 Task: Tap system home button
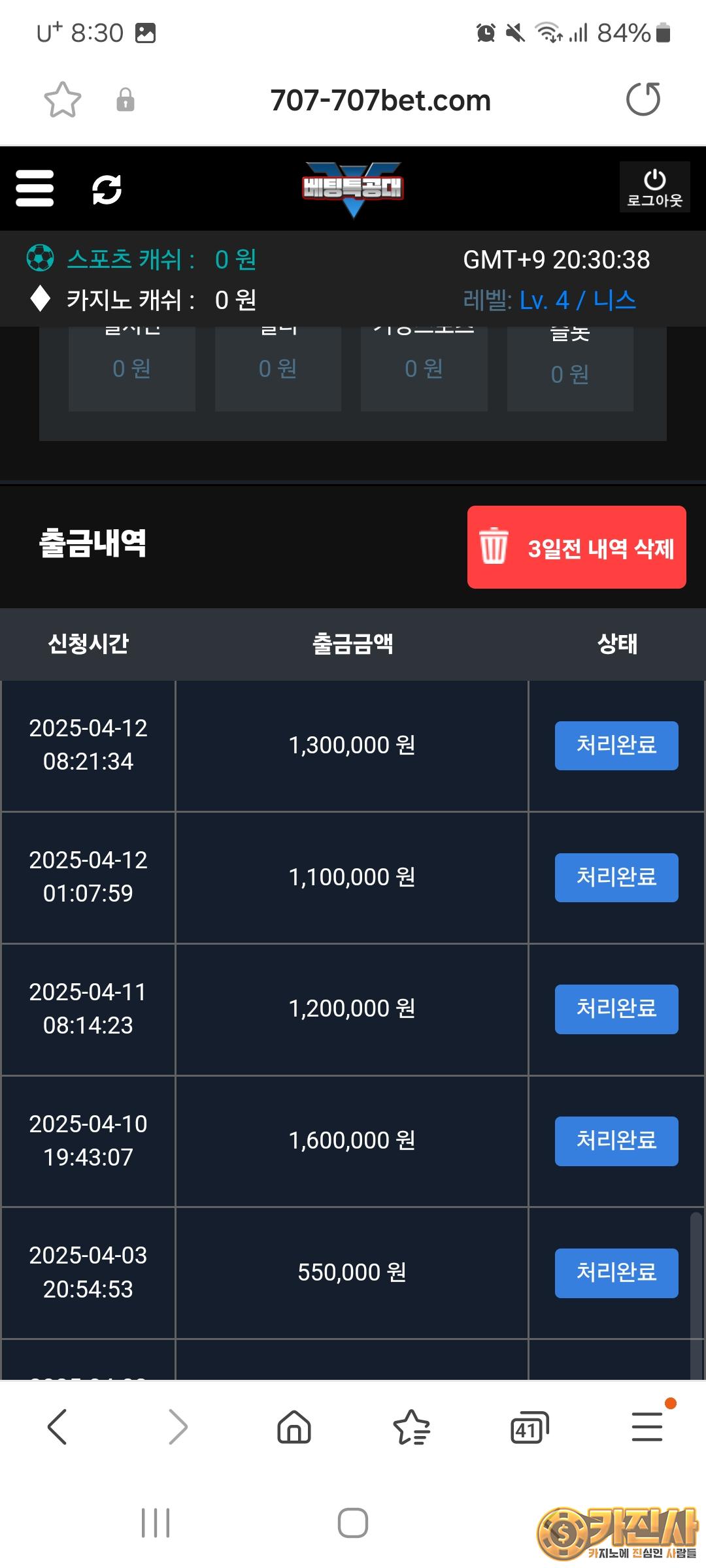point(353,1523)
